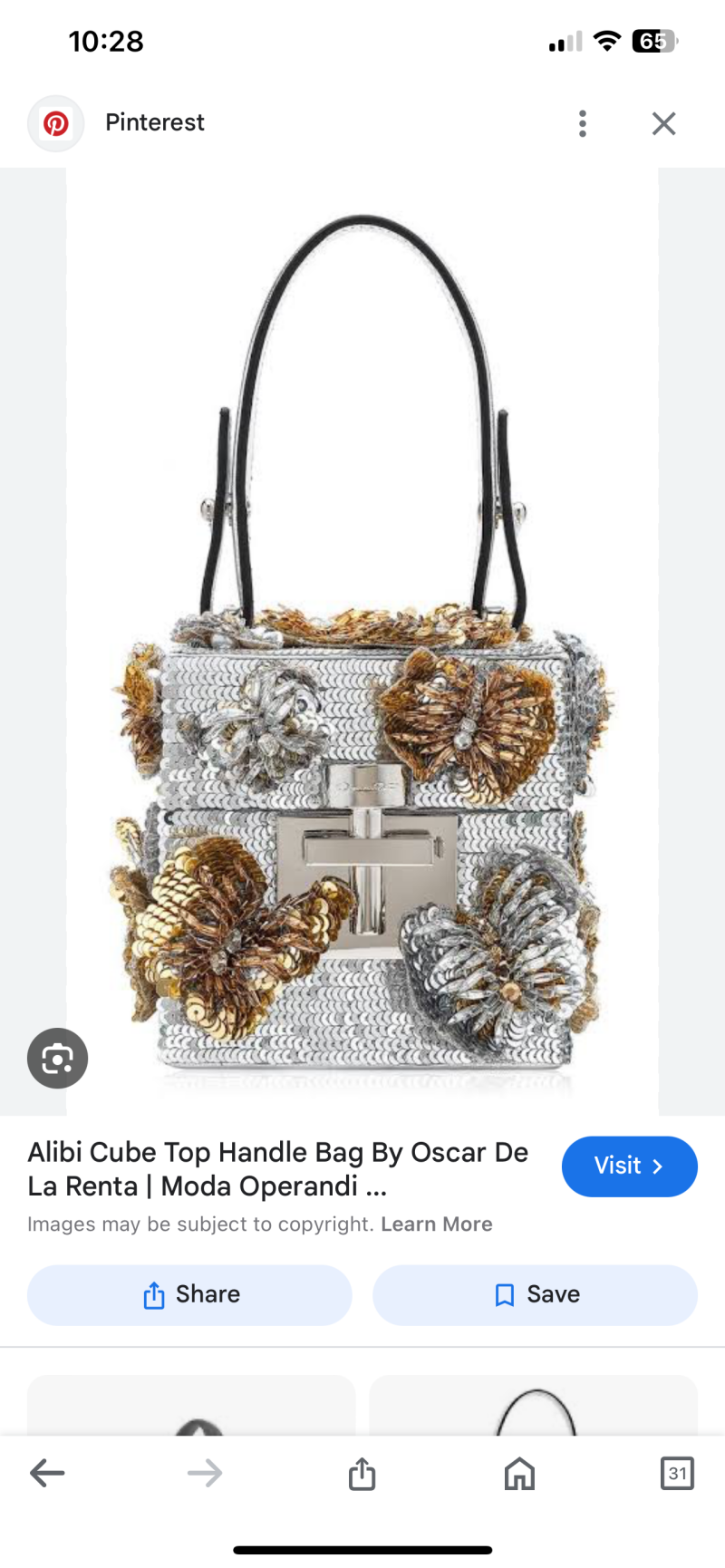Open the Learn More copyright link
The height and width of the screenshot is (1568, 725).
tap(437, 1224)
